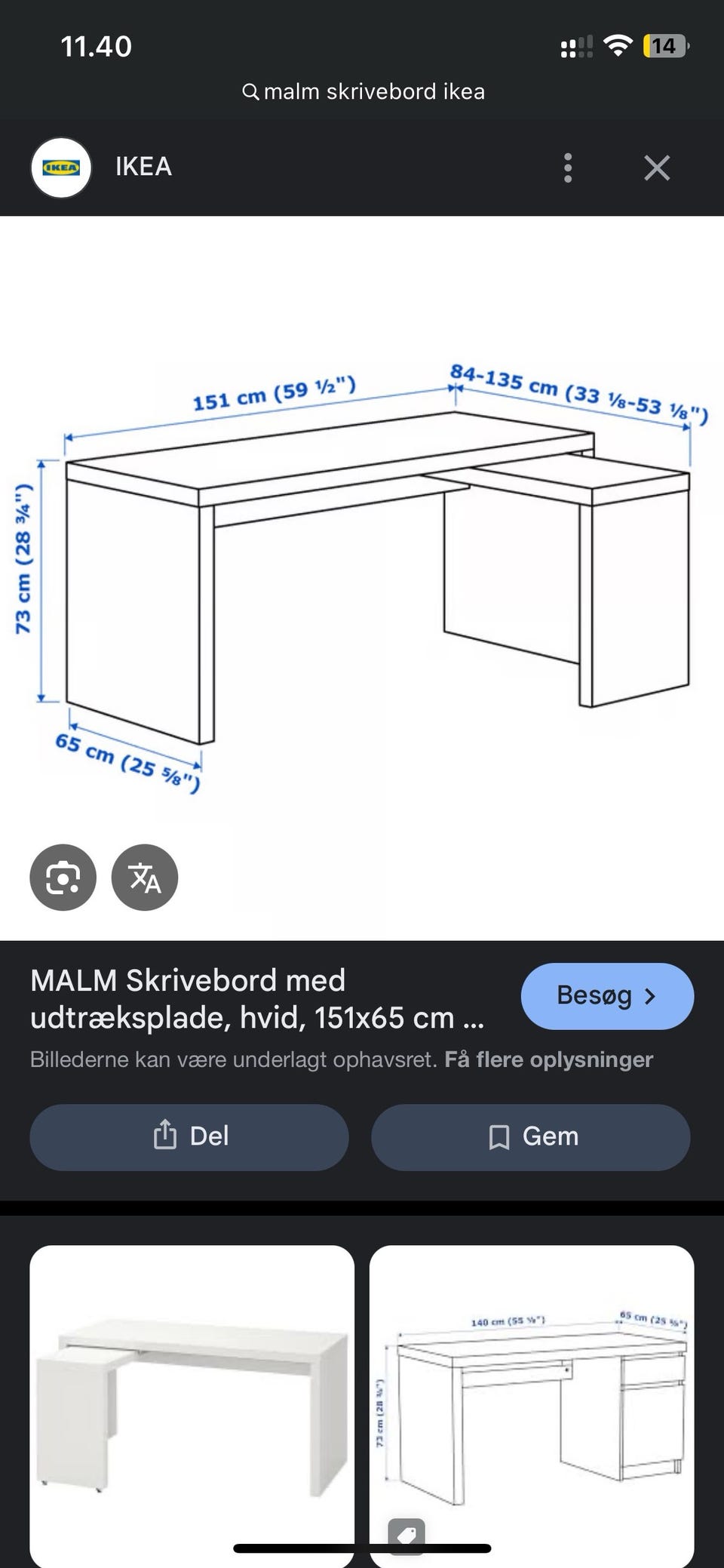Tap the Wi-Fi status indicator
The image size is (724, 1568).
[618, 46]
